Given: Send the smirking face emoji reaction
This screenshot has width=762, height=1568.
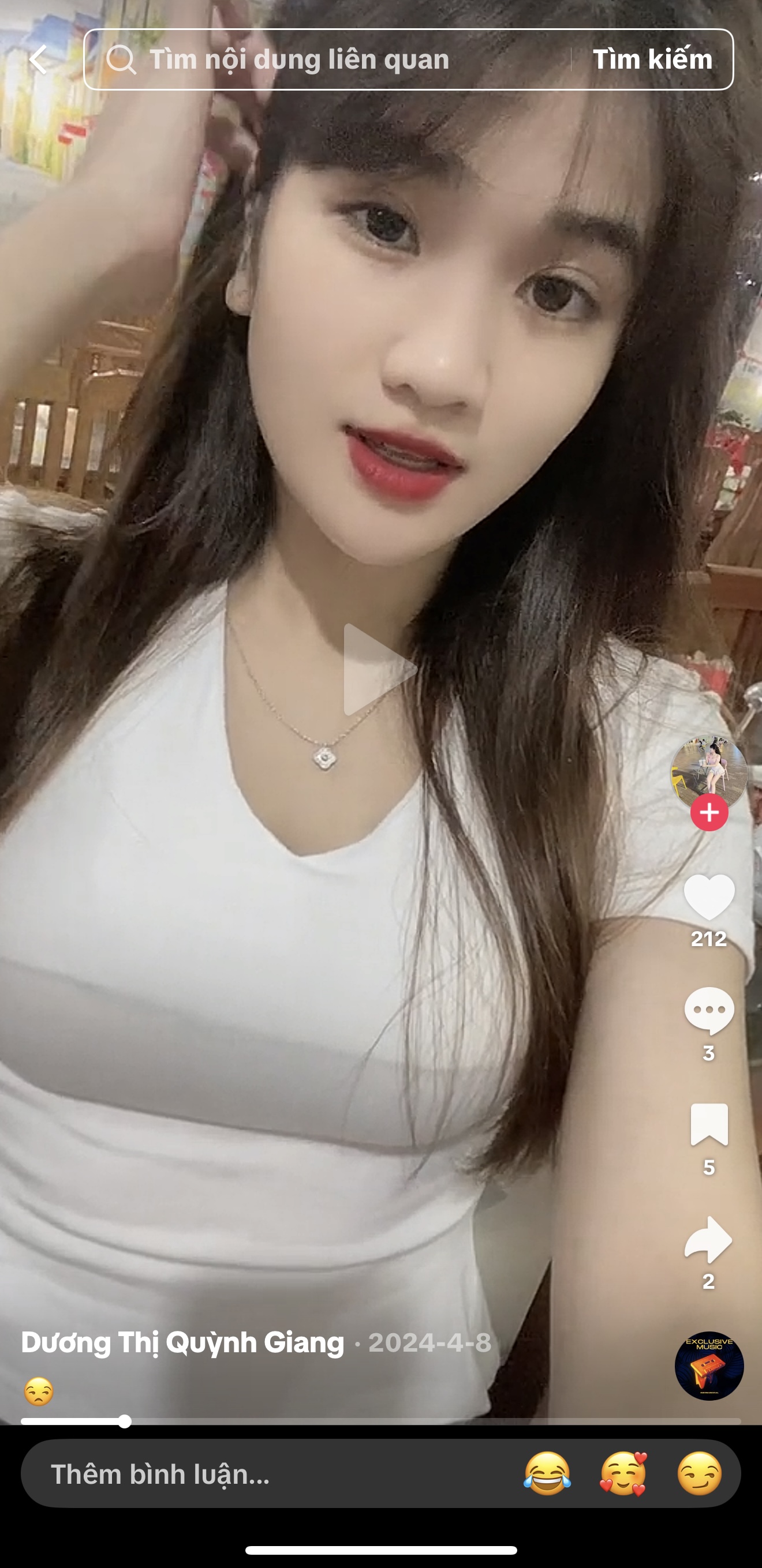Looking at the screenshot, I should click(699, 1473).
